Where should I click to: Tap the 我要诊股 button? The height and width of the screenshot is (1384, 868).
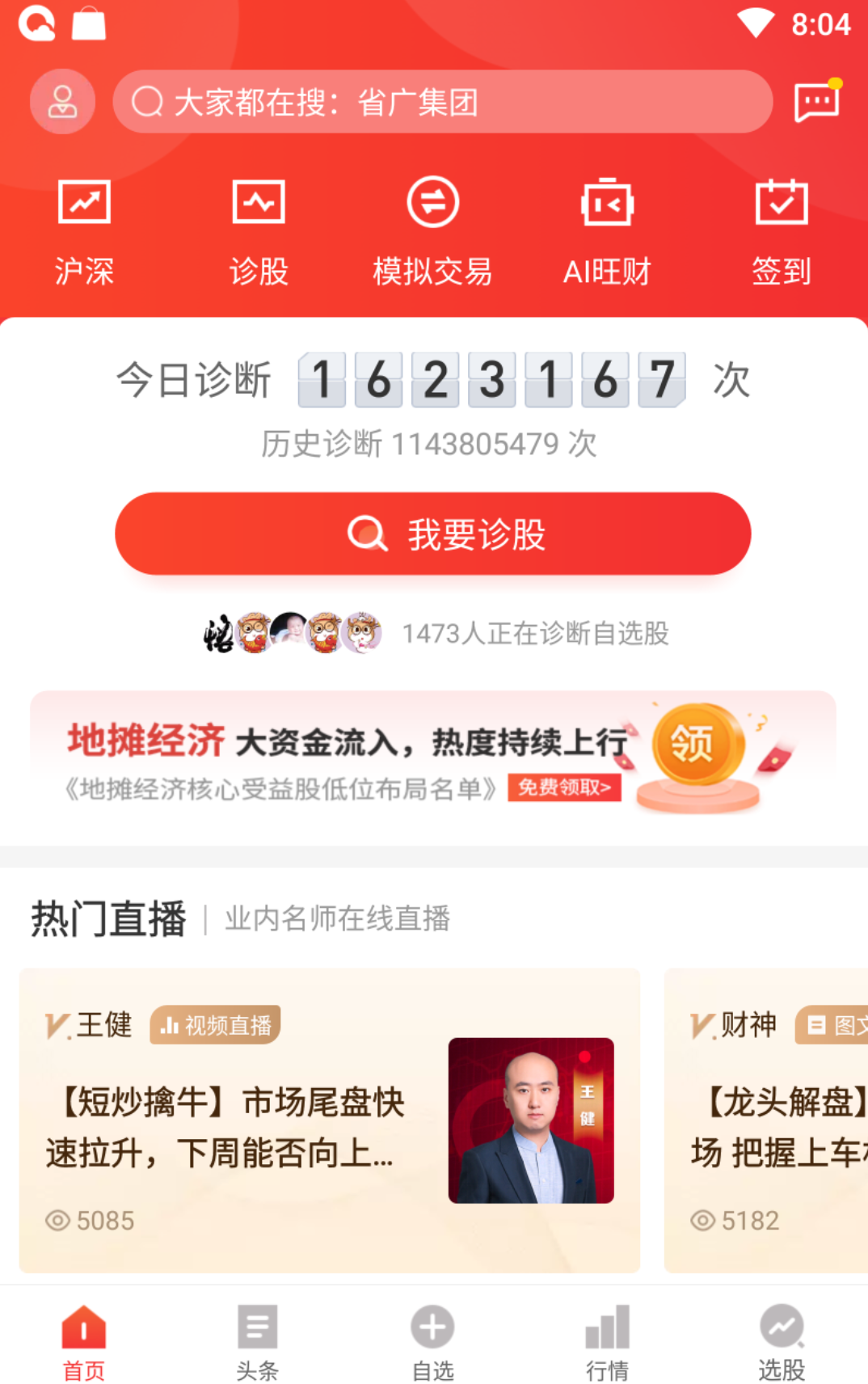432,534
